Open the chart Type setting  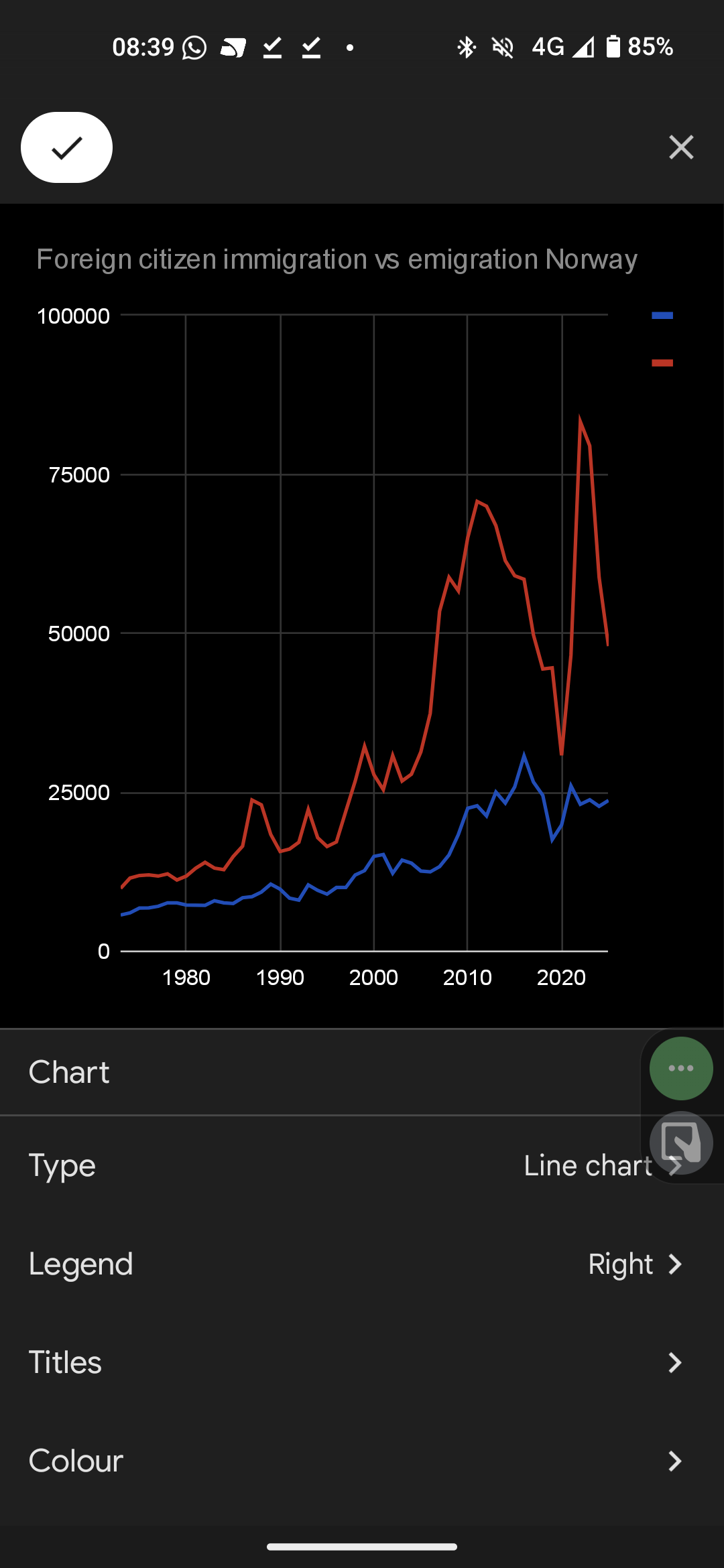[x=362, y=1165]
